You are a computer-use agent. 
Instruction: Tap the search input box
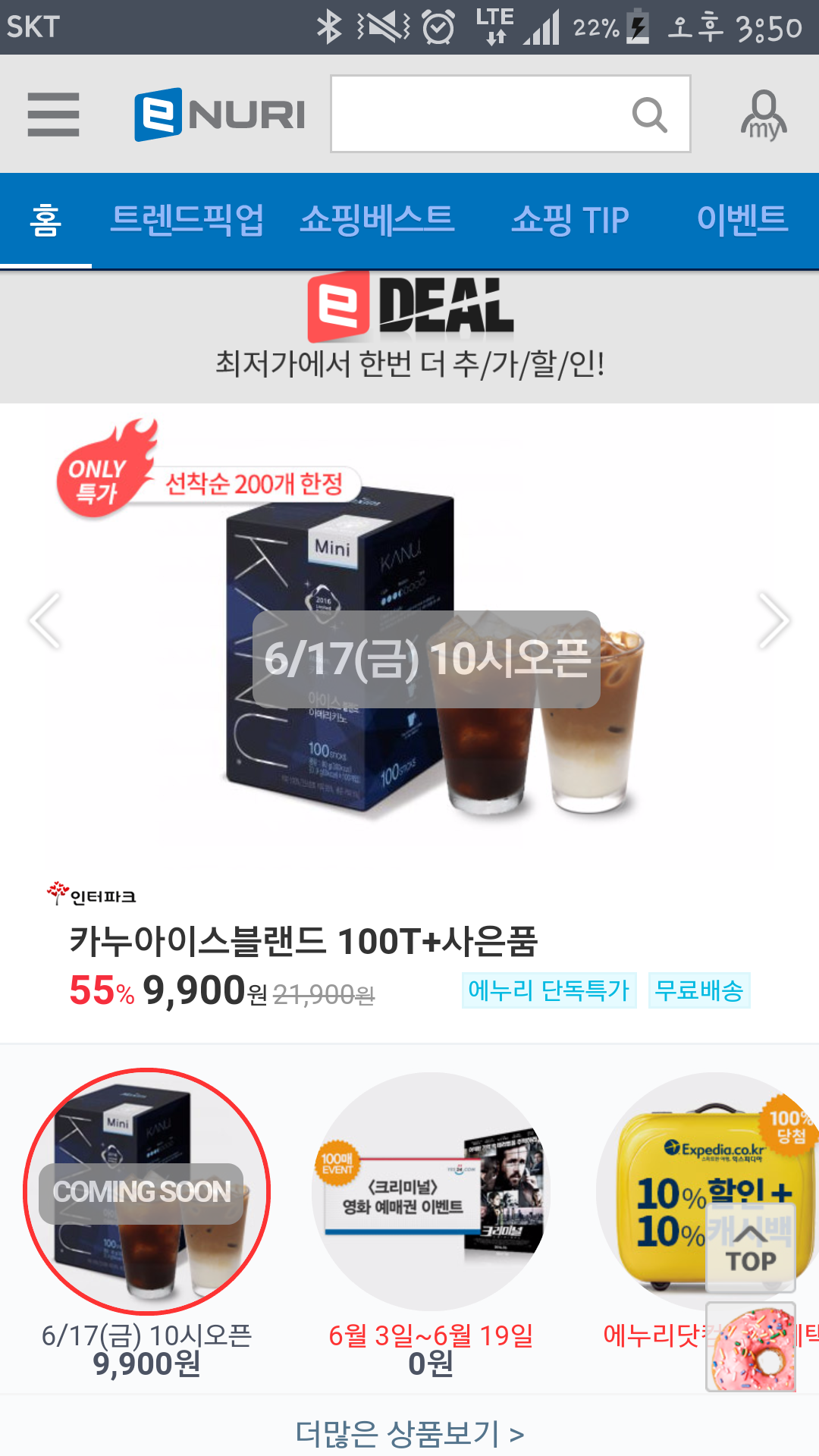[478, 115]
